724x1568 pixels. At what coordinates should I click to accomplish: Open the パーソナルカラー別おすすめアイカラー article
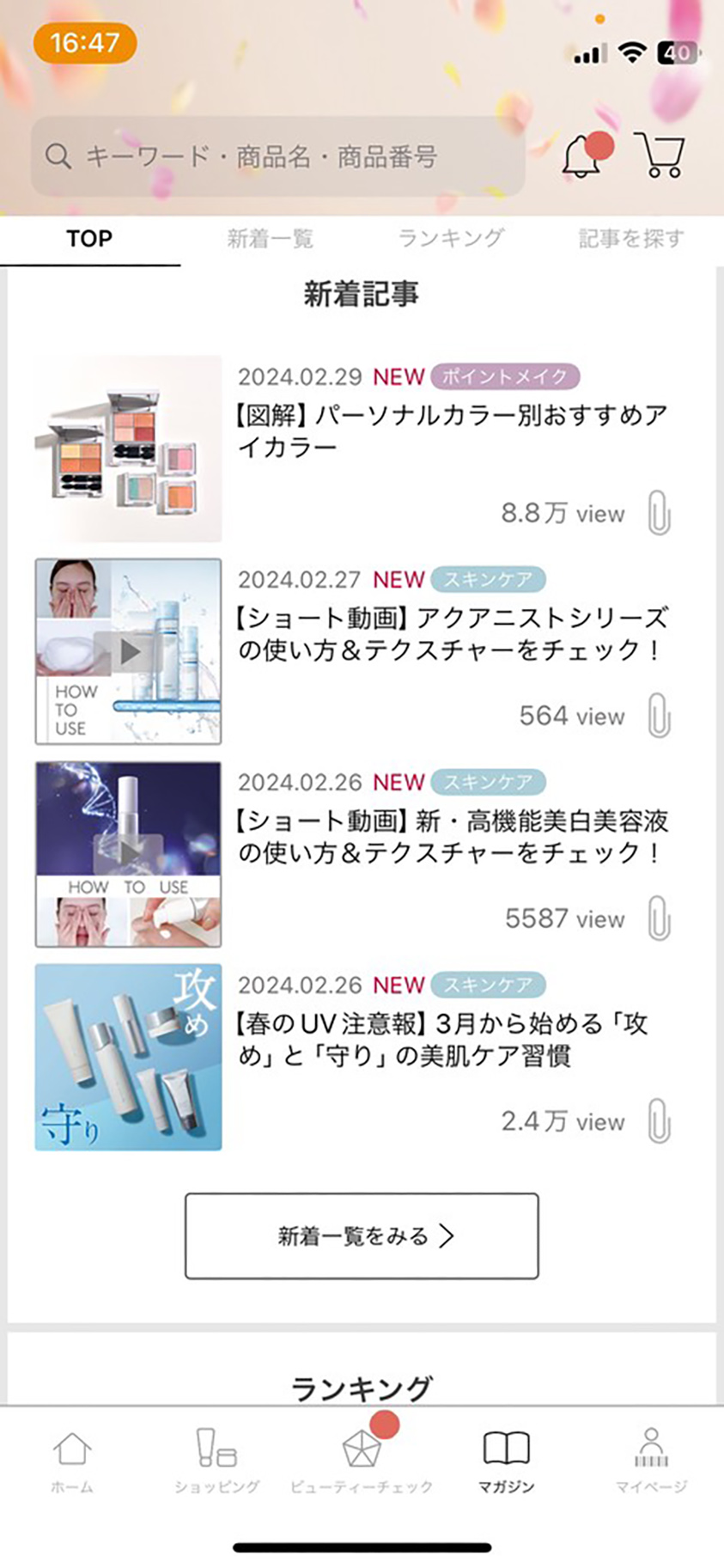[x=452, y=431]
